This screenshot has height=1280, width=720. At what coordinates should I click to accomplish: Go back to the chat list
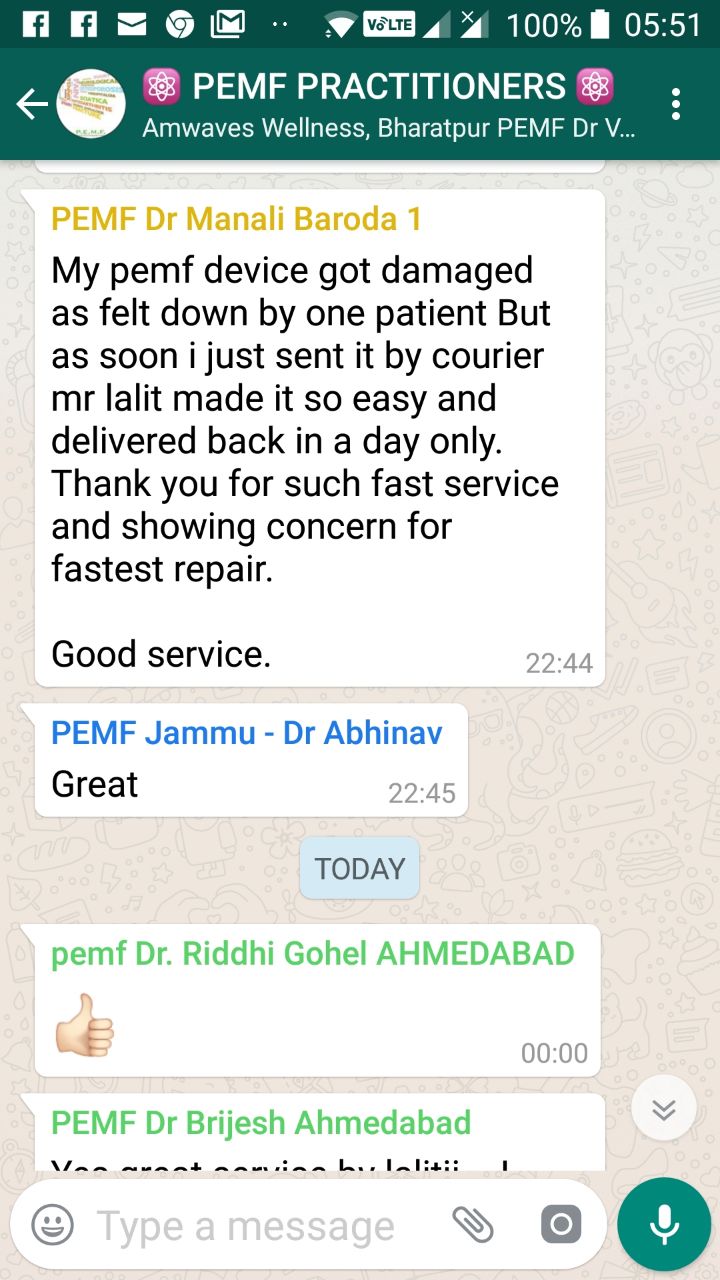click(32, 104)
